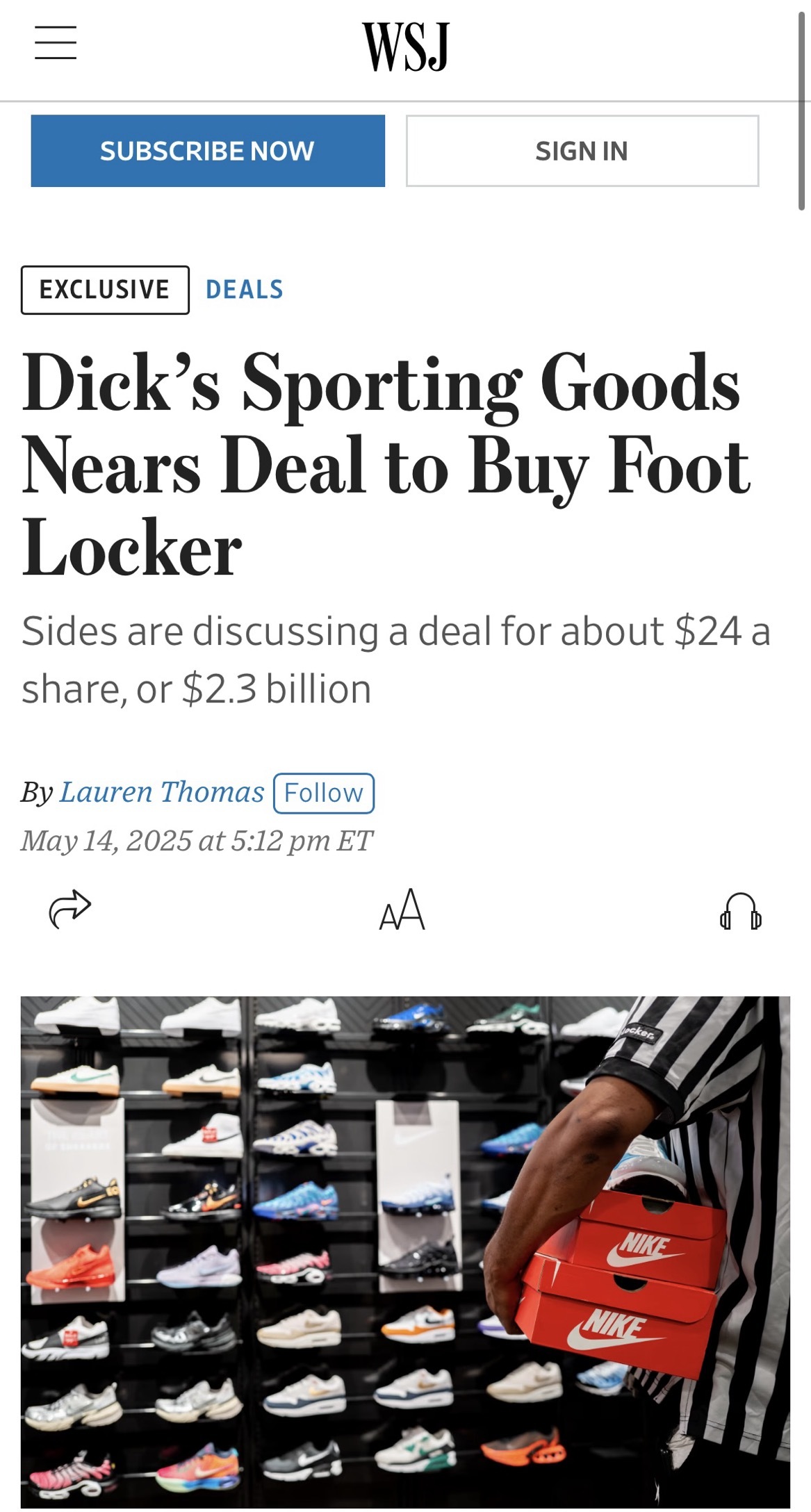
Task: Tap the WSJ logo to go home
Action: pyautogui.click(x=406, y=47)
